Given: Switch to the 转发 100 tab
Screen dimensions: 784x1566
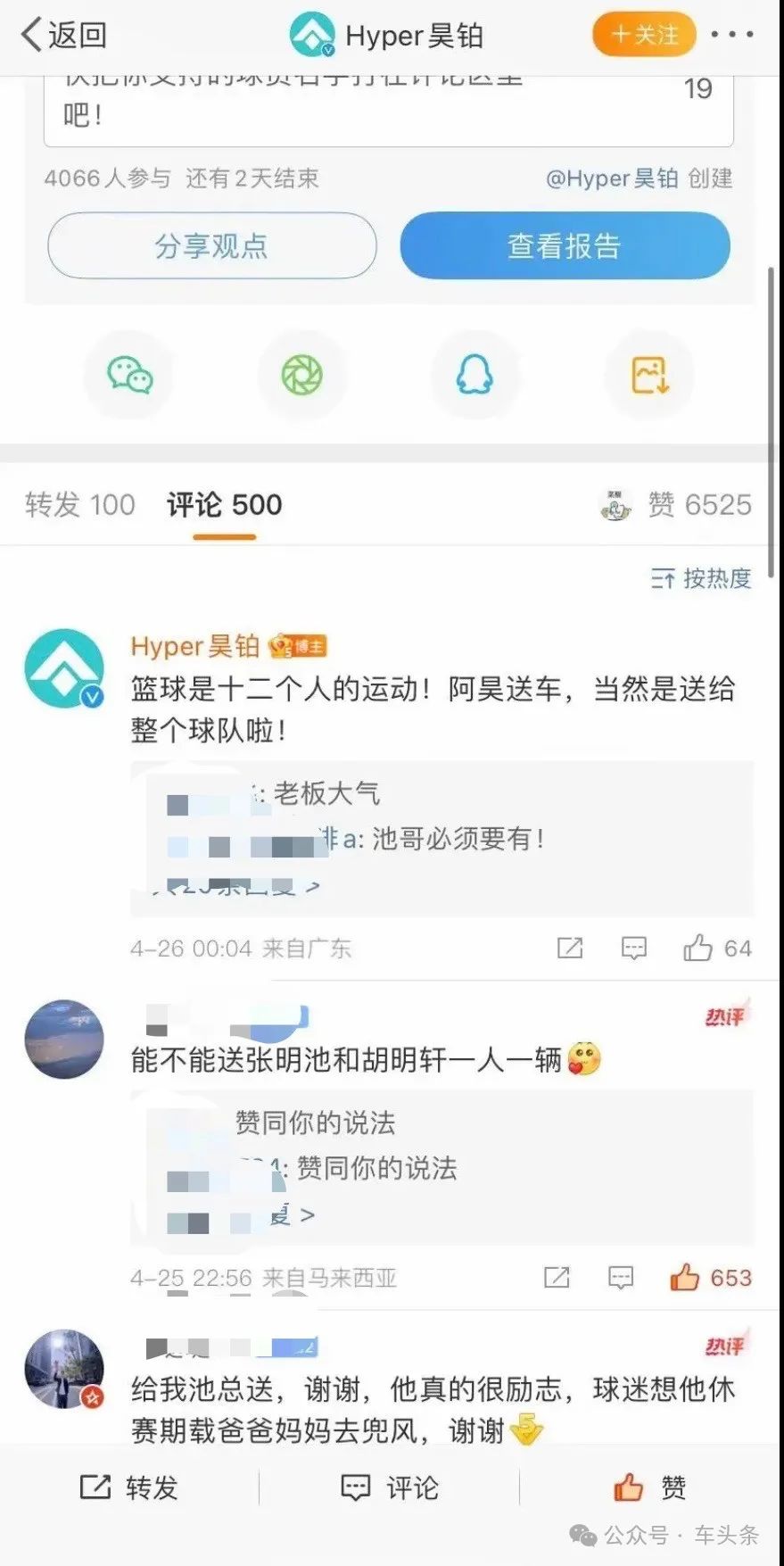Looking at the screenshot, I should coord(80,505).
